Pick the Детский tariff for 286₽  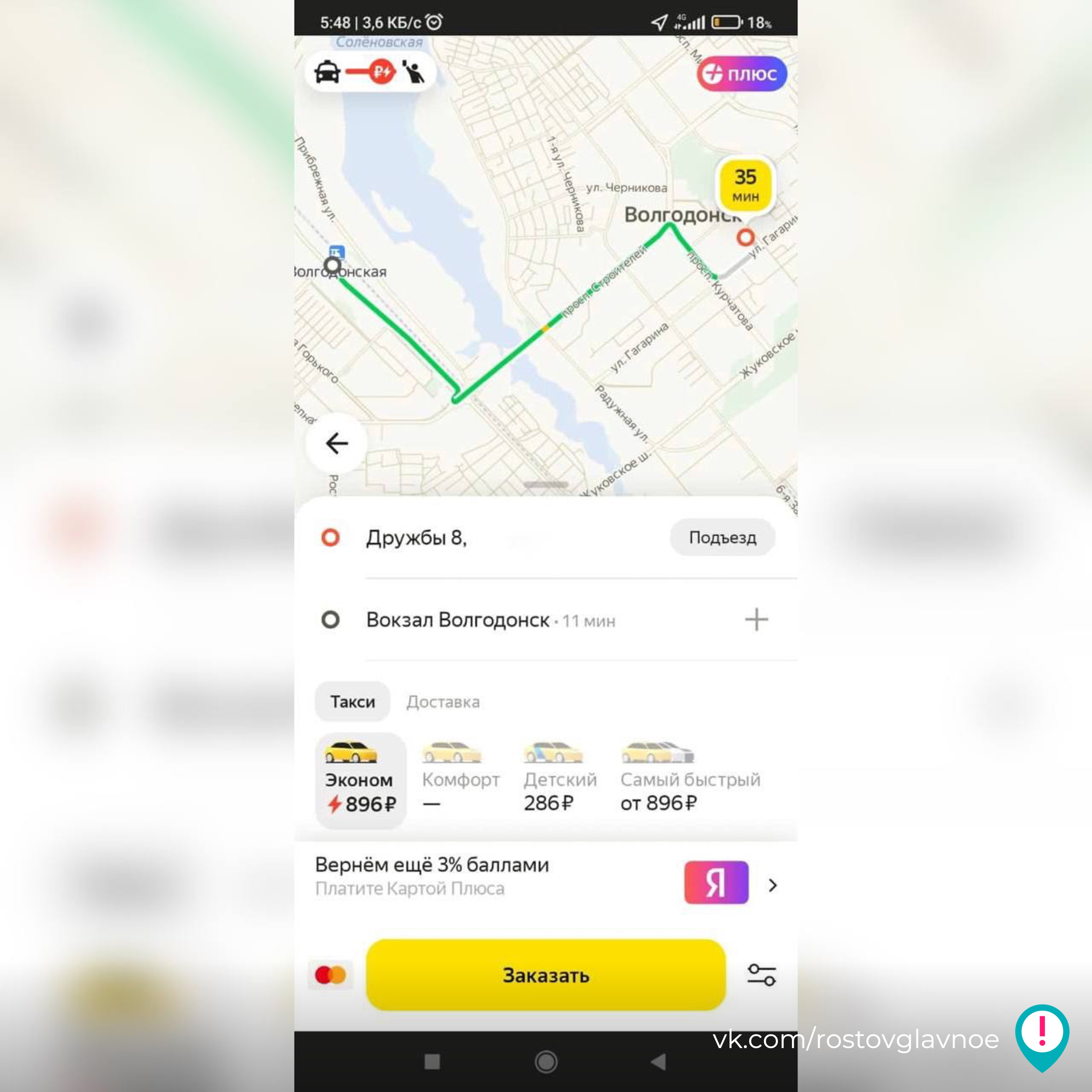(559, 780)
